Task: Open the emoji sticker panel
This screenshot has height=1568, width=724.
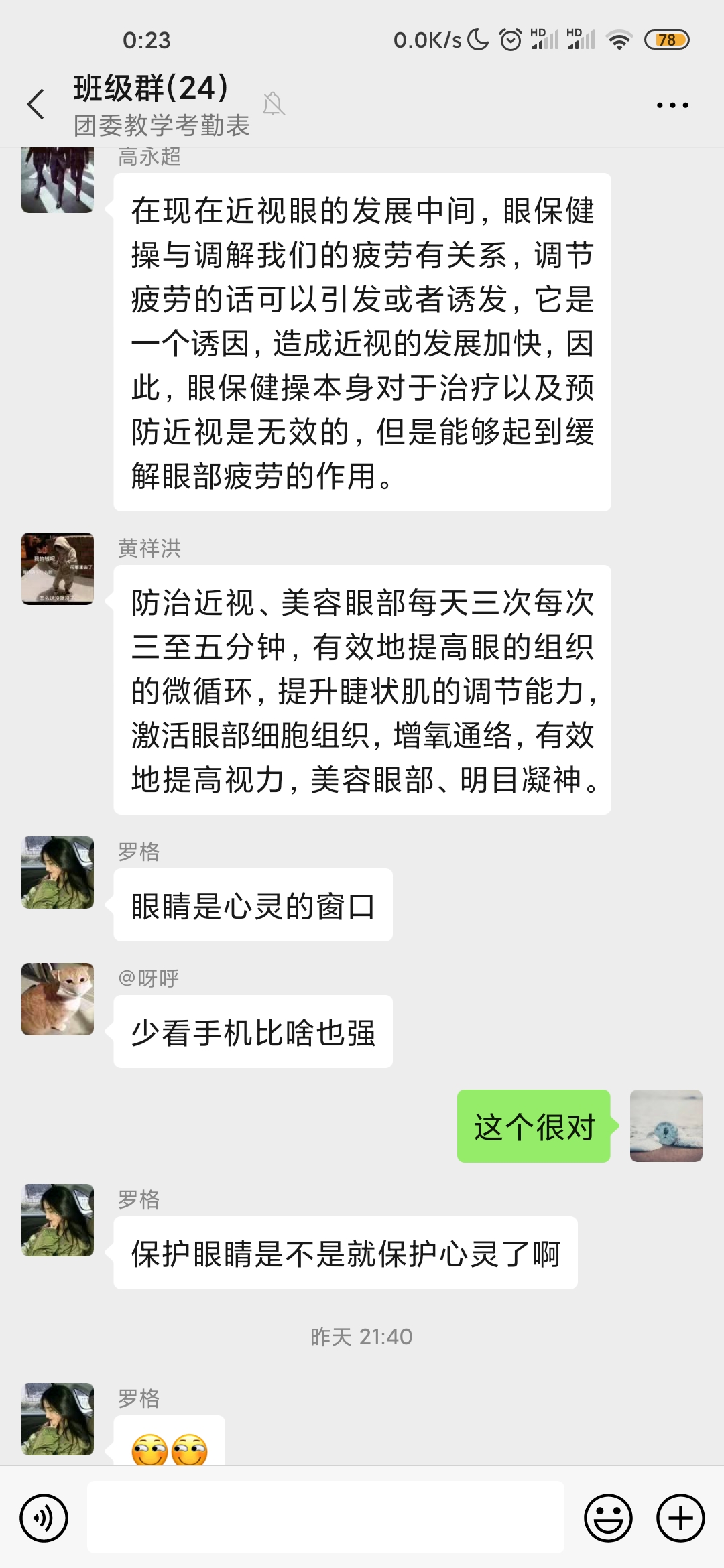Action: coord(608,1518)
